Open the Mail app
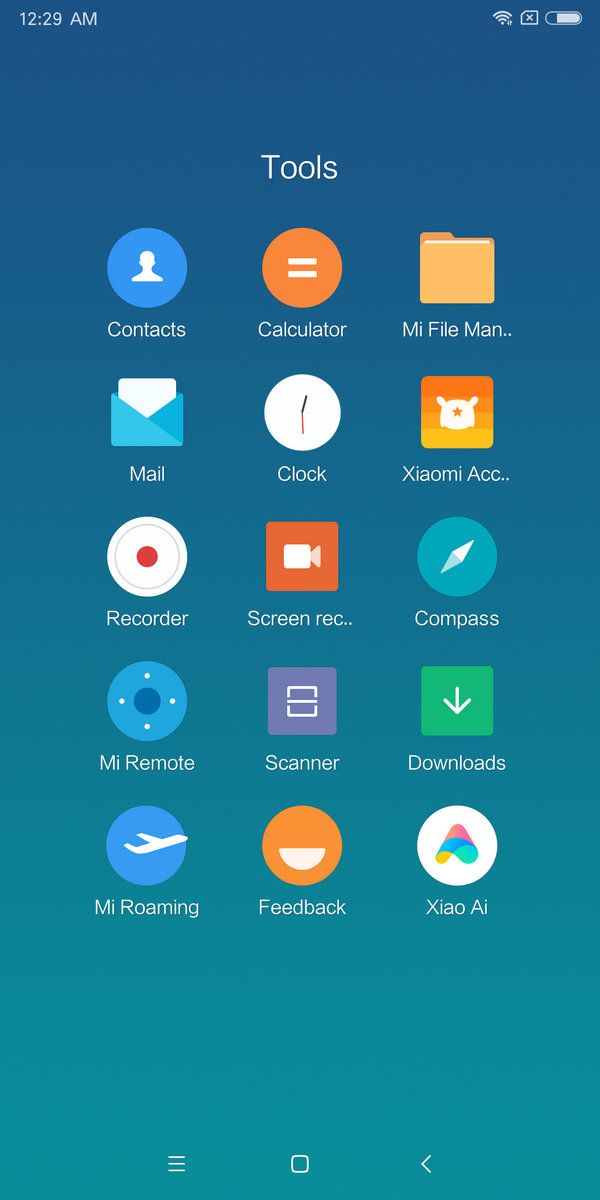Image resolution: width=600 pixels, height=1200 pixels. pyautogui.click(x=147, y=412)
